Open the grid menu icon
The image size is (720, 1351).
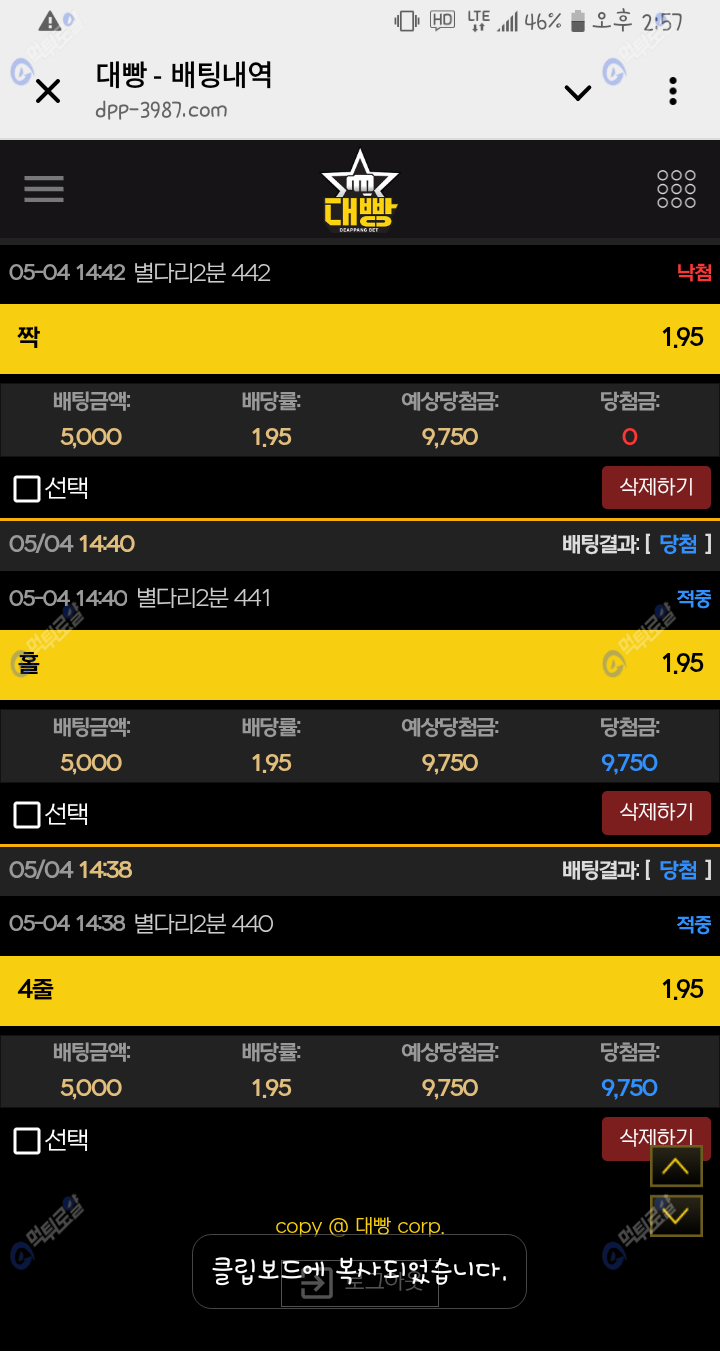click(676, 189)
